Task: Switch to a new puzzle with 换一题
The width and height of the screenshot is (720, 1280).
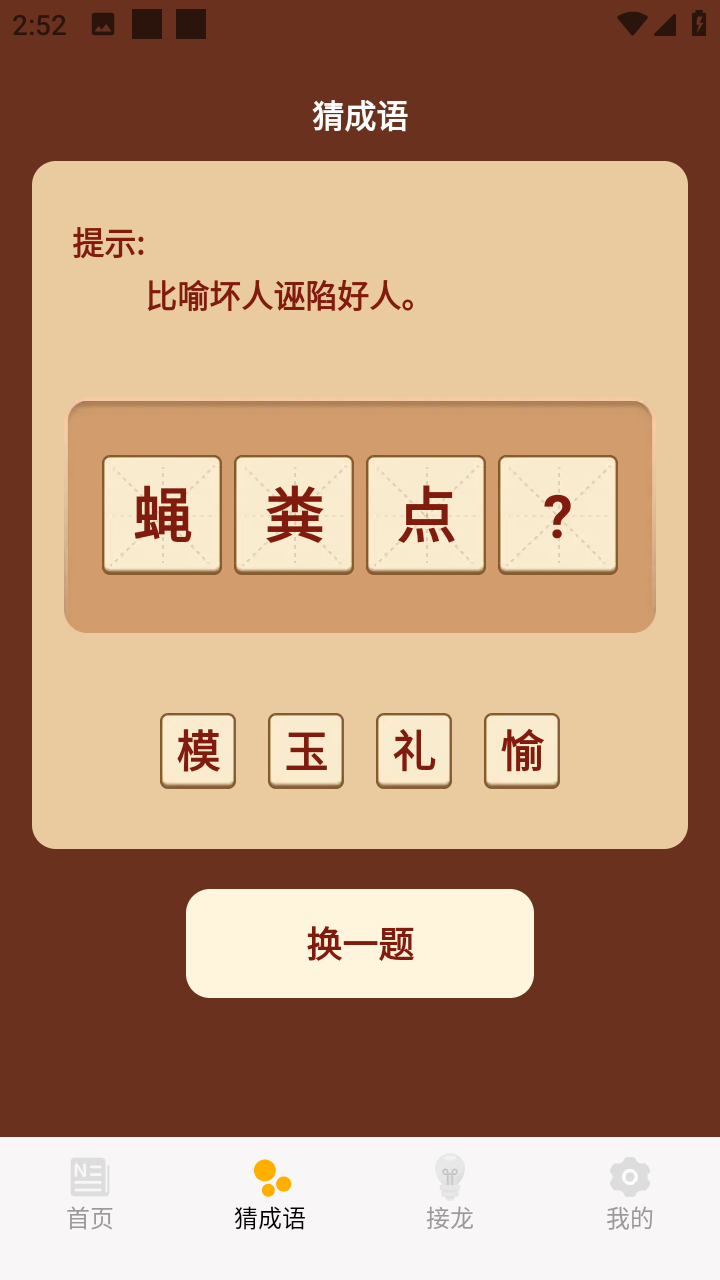Action: [x=360, y=943]
